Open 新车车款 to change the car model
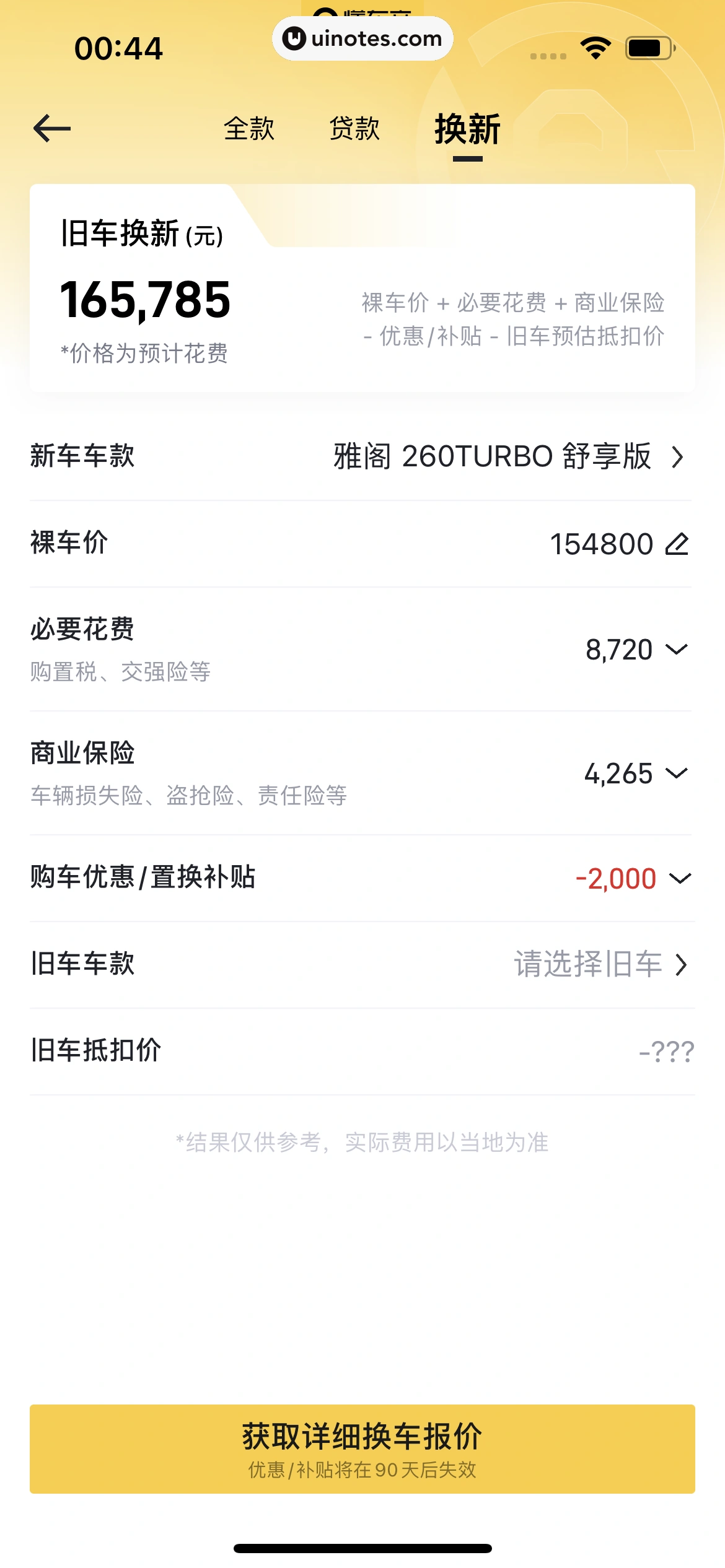Image resolution: width=725 pixels, height=1568 pixels. [x=508, y=457]
